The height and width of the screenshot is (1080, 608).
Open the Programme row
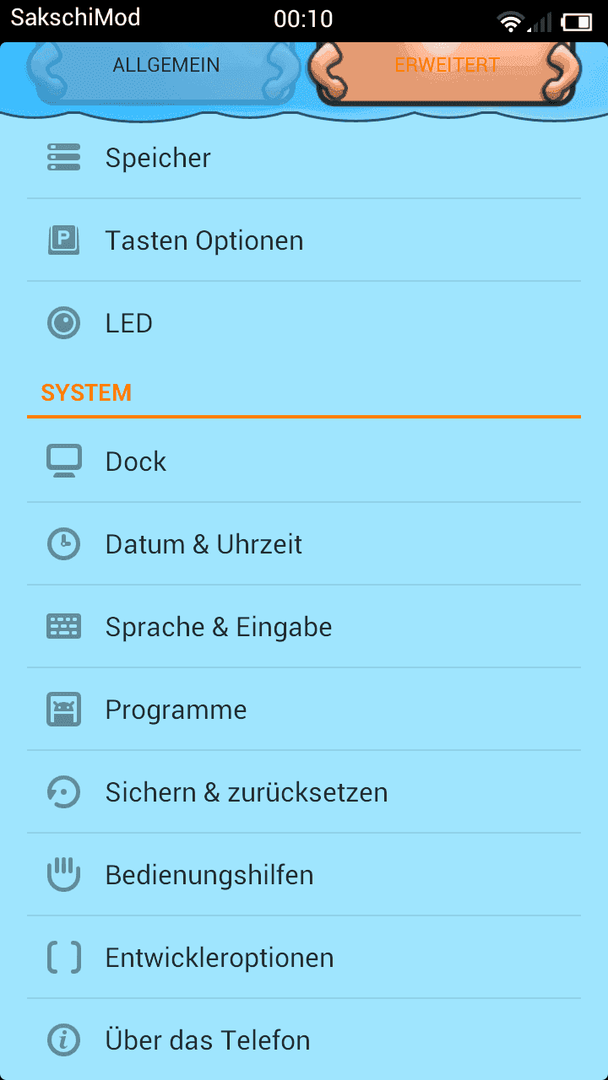click(x=304, y=709)
